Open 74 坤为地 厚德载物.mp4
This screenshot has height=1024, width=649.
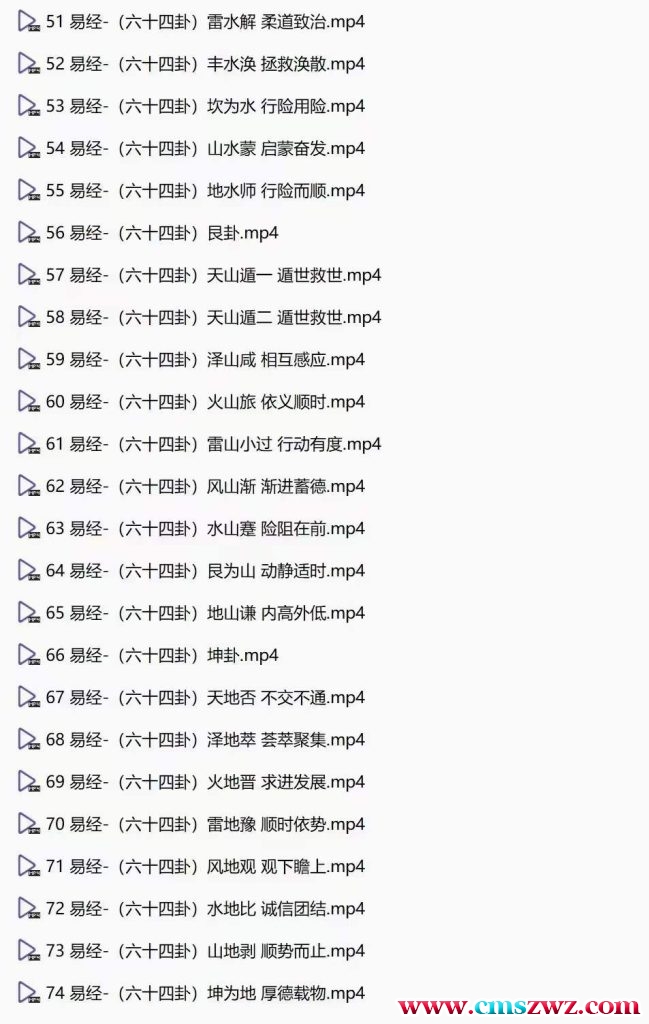click(205, 993)
